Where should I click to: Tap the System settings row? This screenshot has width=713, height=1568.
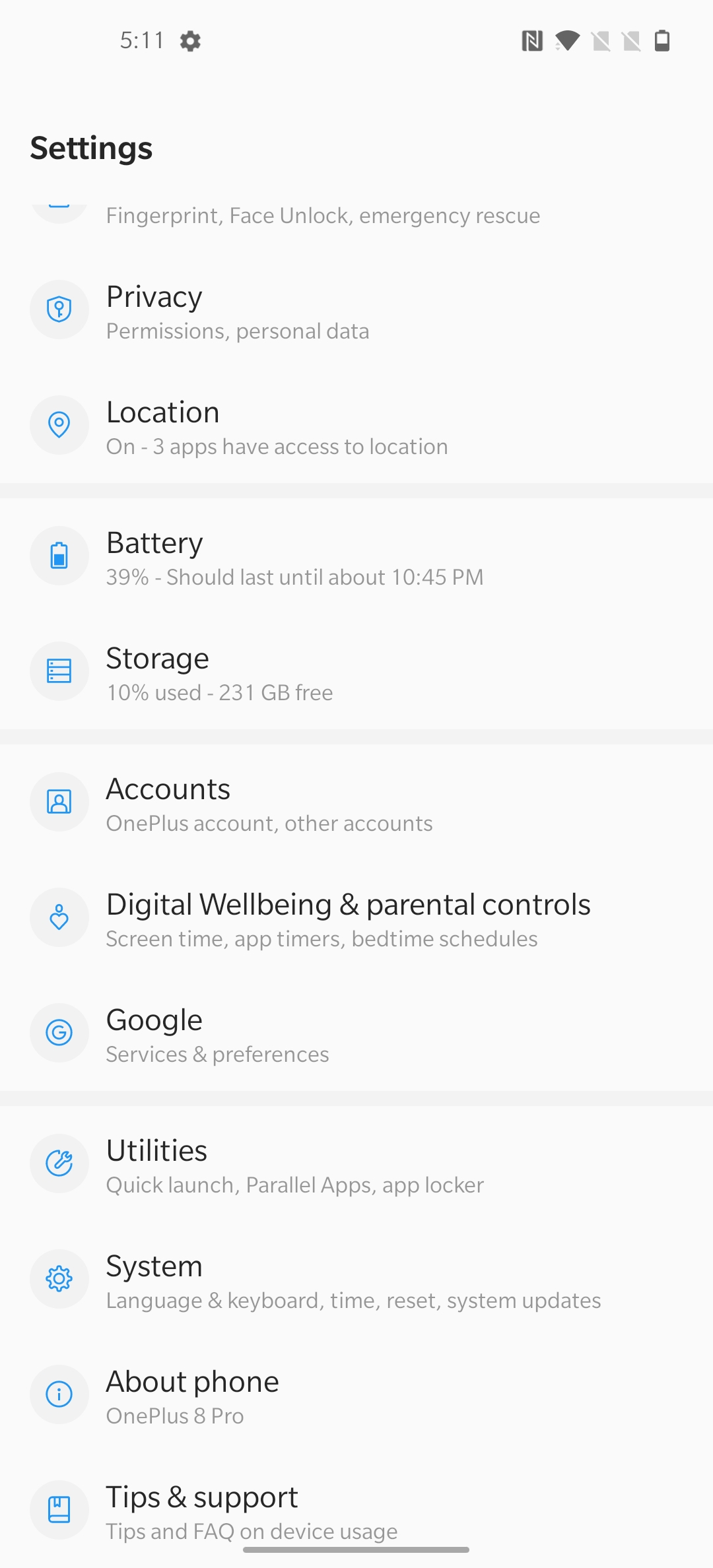[x=356, y=1280]
